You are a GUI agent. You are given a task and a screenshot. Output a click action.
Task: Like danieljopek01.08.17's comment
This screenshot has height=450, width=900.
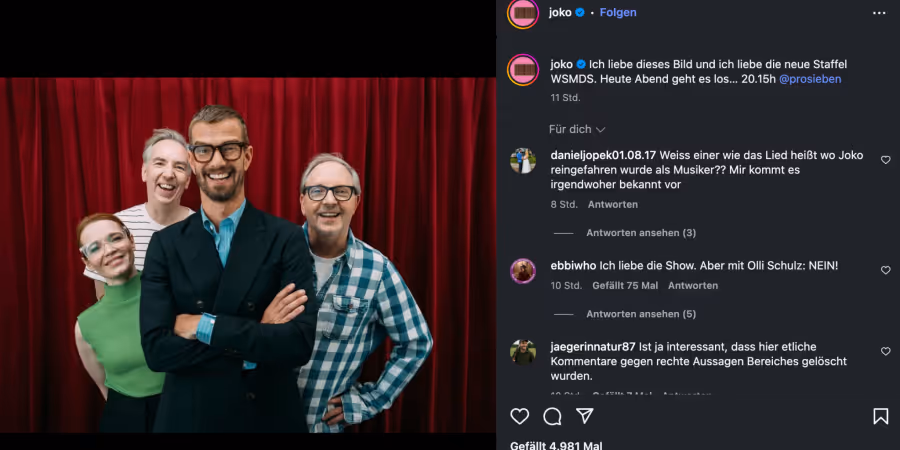(x=885, y=160)
